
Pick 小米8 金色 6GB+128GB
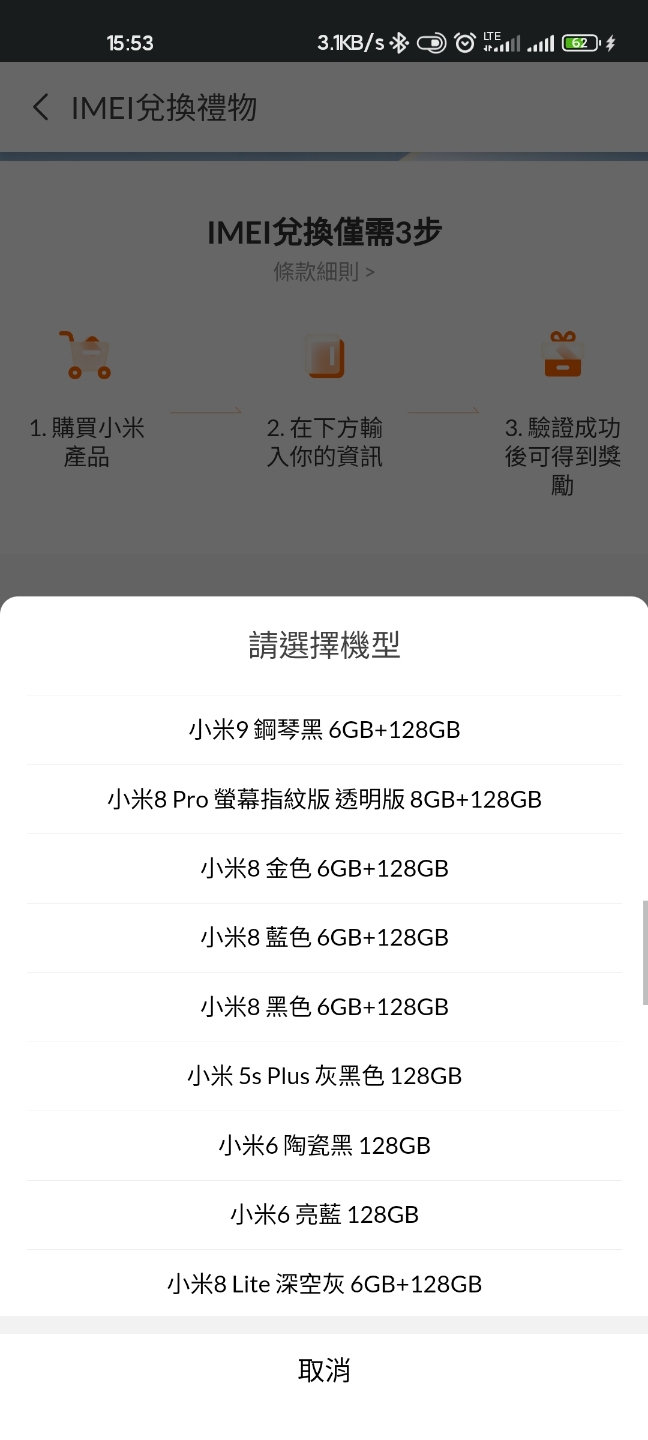pyautogui.click(x=324, y=868)
